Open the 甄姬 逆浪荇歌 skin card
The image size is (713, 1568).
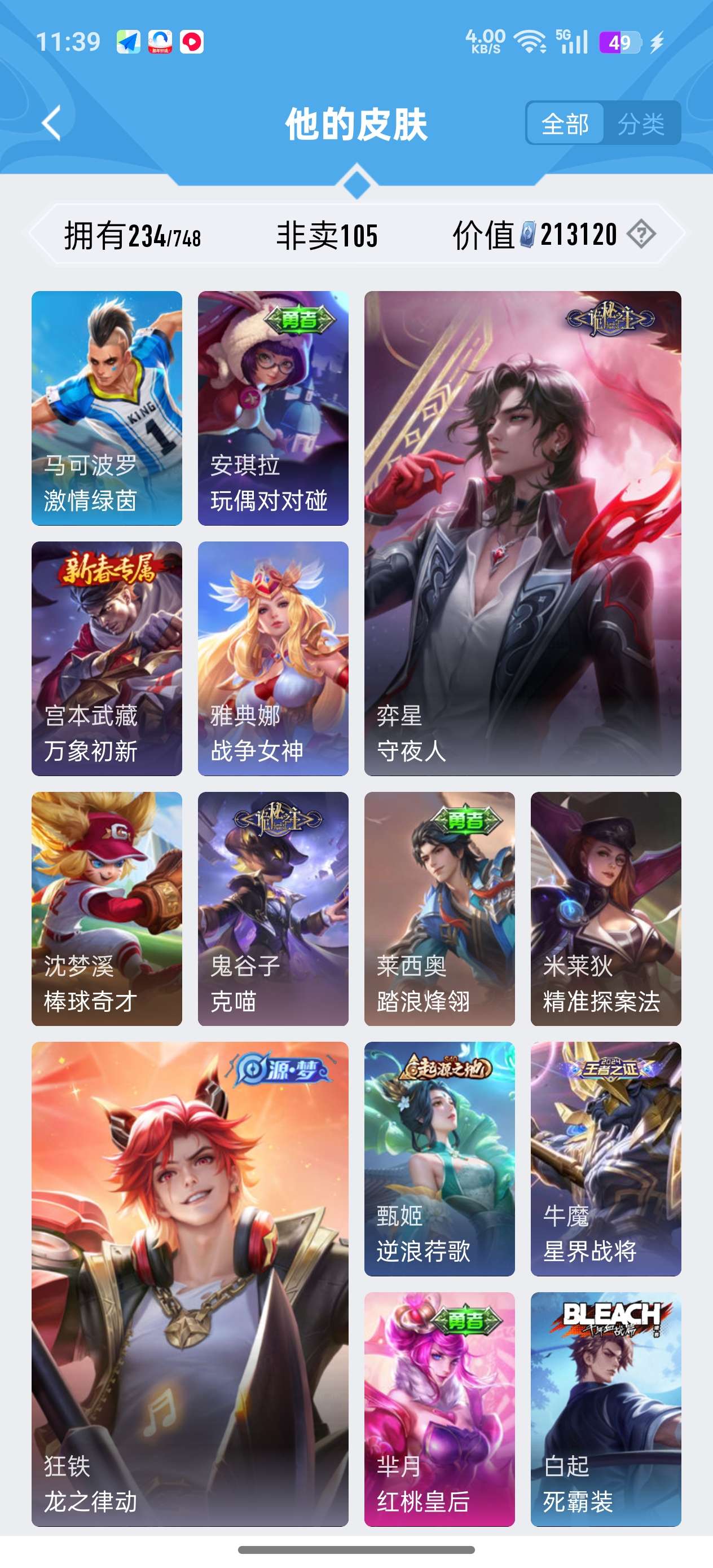pyautogui.click(x=439, y=1159)
